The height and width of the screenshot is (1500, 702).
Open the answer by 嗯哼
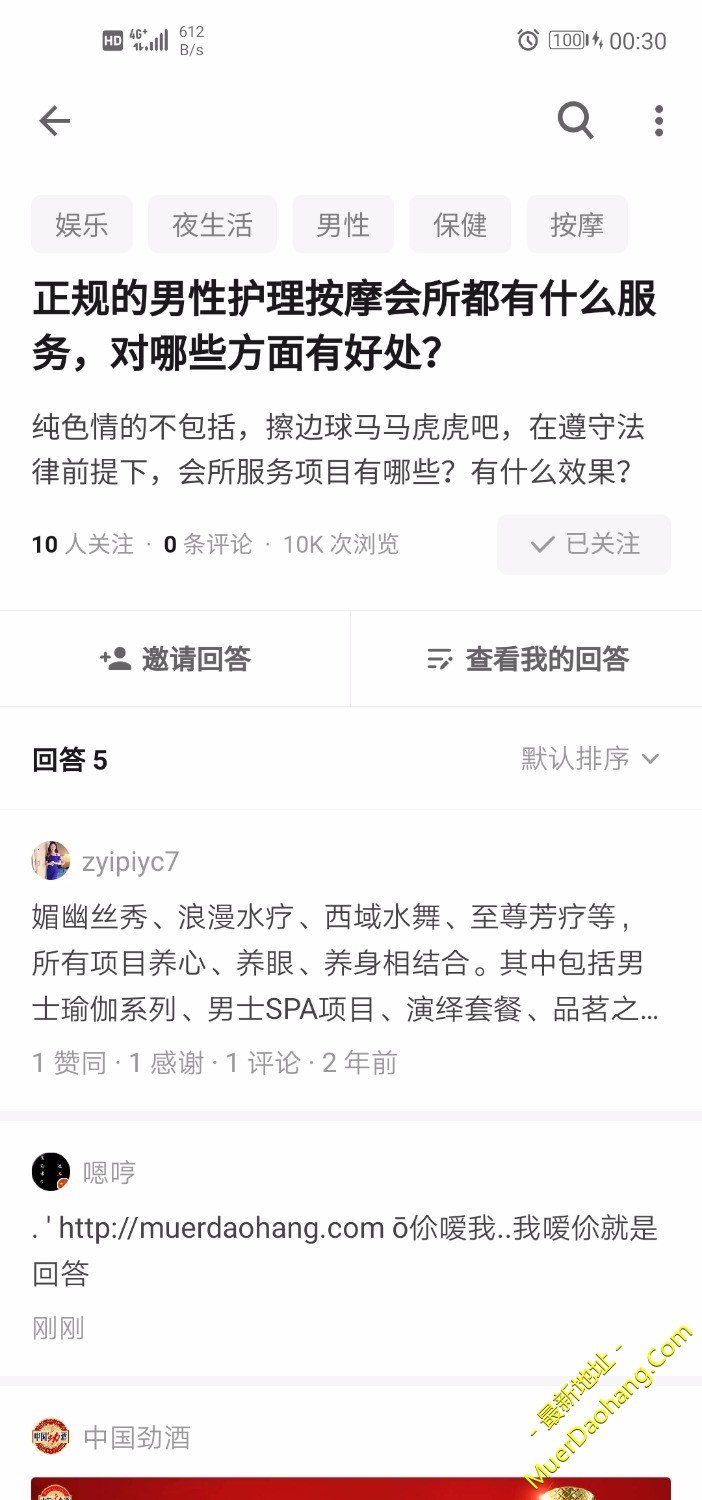click(x=345, y=1250)
